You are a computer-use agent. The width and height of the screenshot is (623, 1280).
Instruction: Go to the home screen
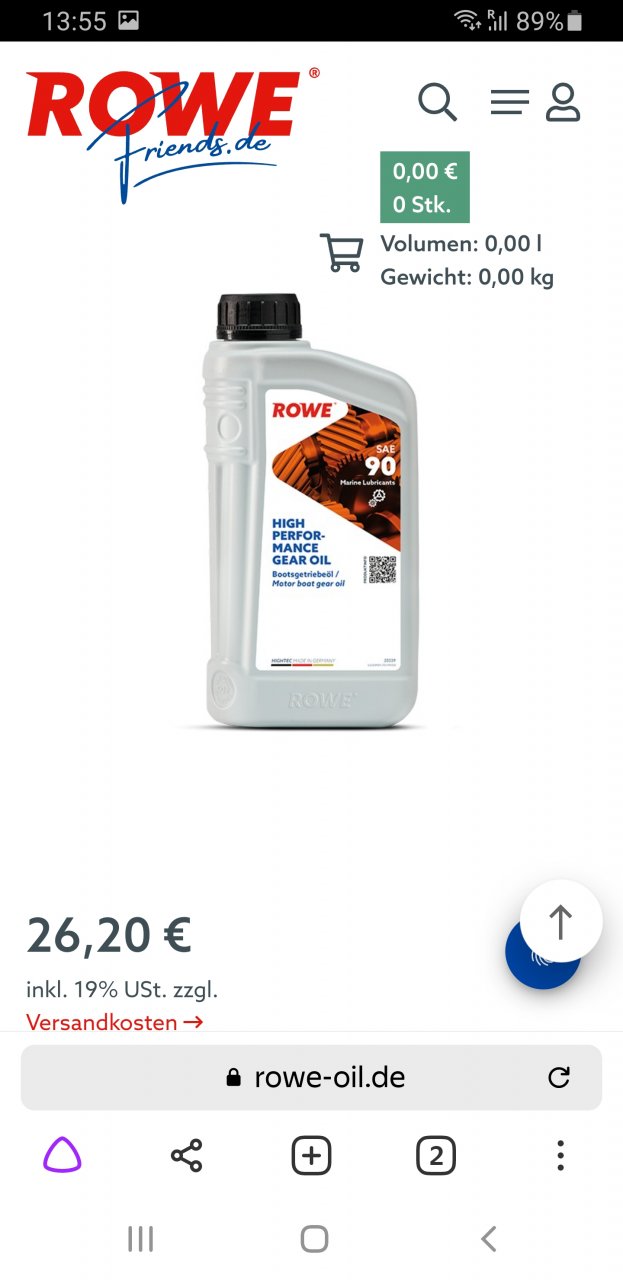pyautogui.click(x=314, y=1239)
